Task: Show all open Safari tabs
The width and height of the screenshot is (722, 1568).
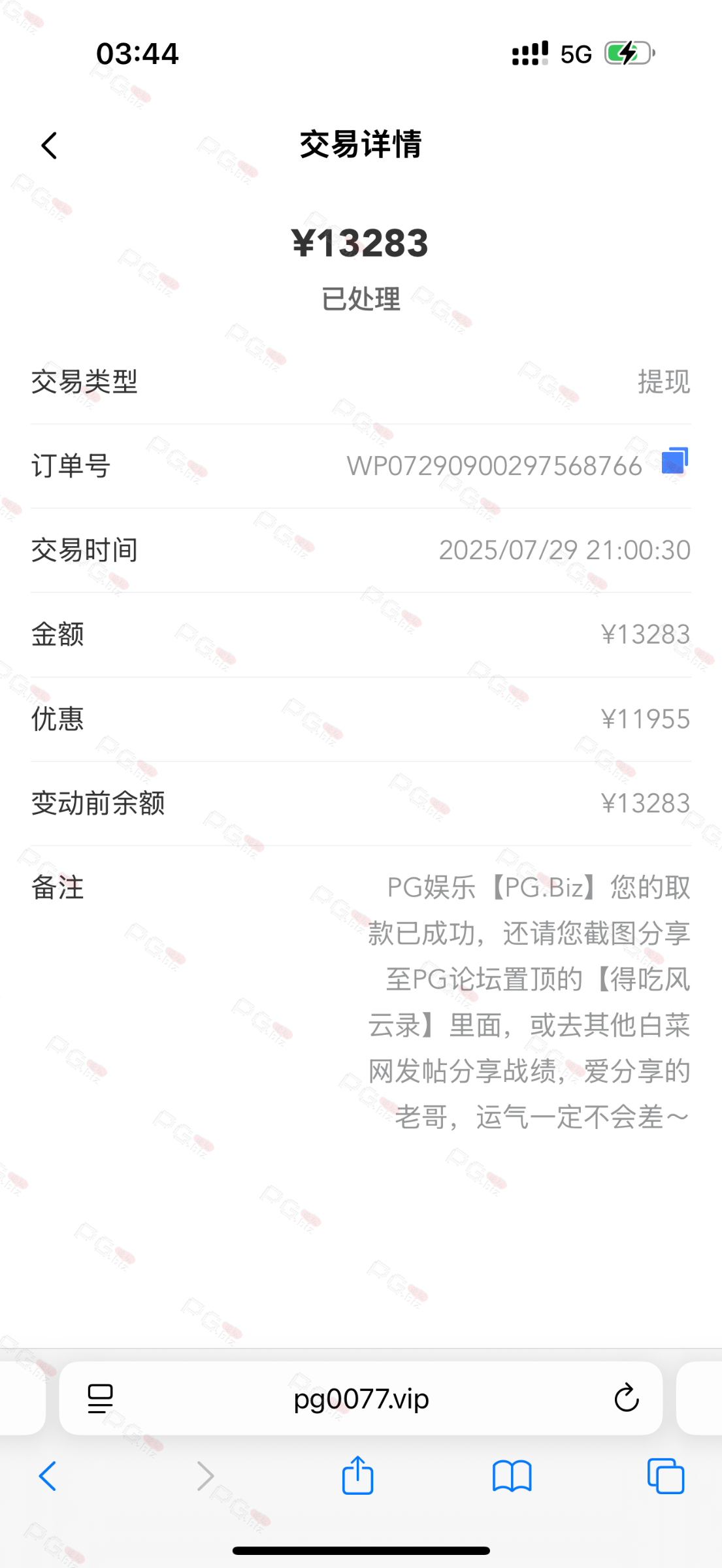Action: (665, 1476)
